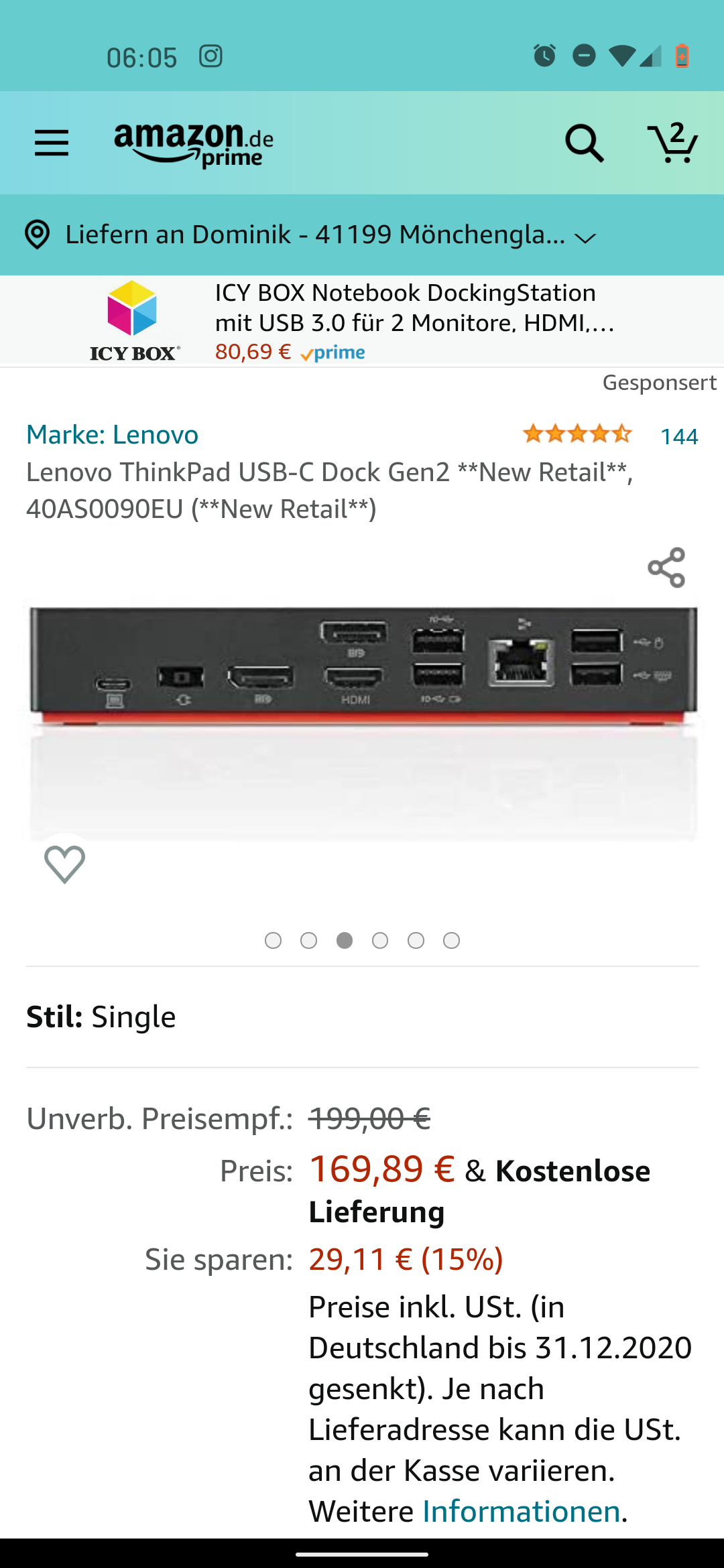Share this Lenovo ThinkPad dock
Viewport: 724px width, 1568px height.
[666, 568]
